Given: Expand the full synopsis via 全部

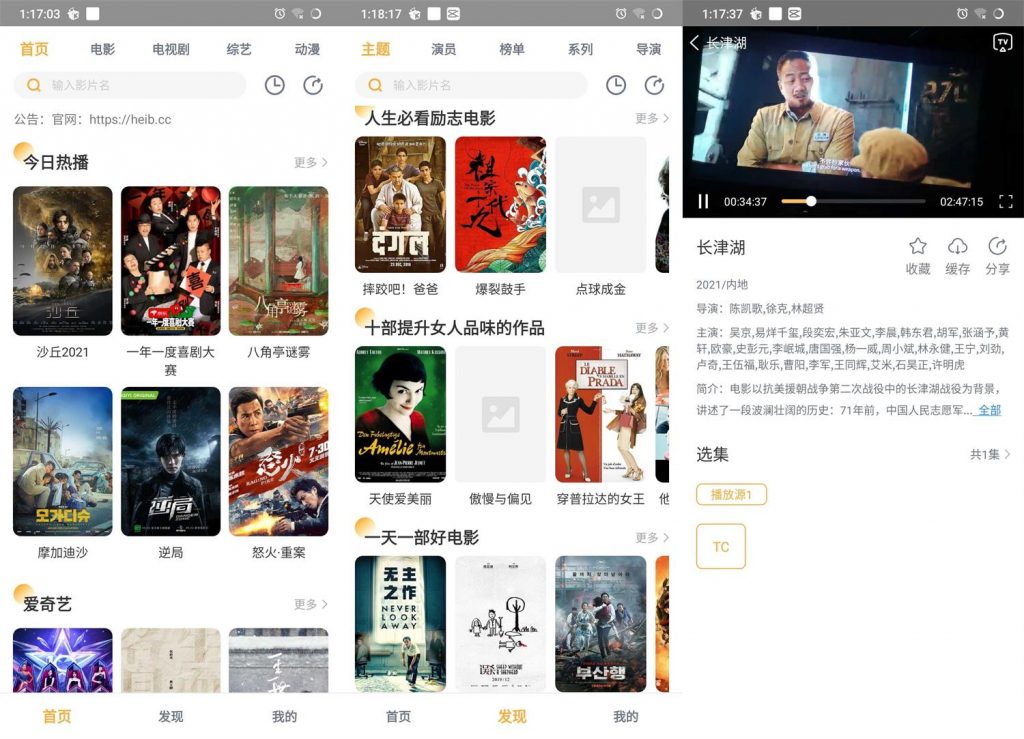Looking at the screenshot, I should click(989, 410).
